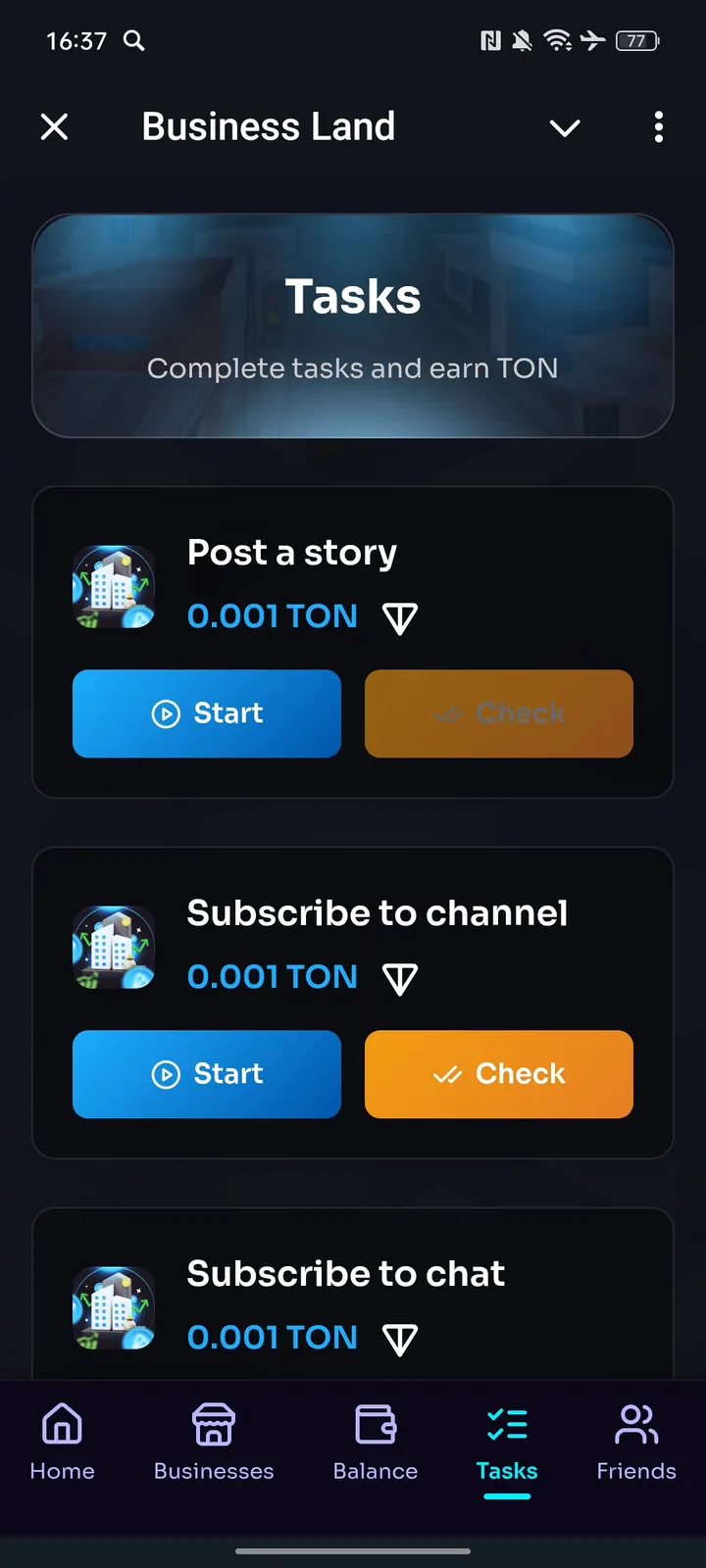Image resolution: width=706 pixels, height=1568 pixels.
Task: Tap the 0.001 TON reward text on Subscribe to chat
Action: pos(272,1337)
